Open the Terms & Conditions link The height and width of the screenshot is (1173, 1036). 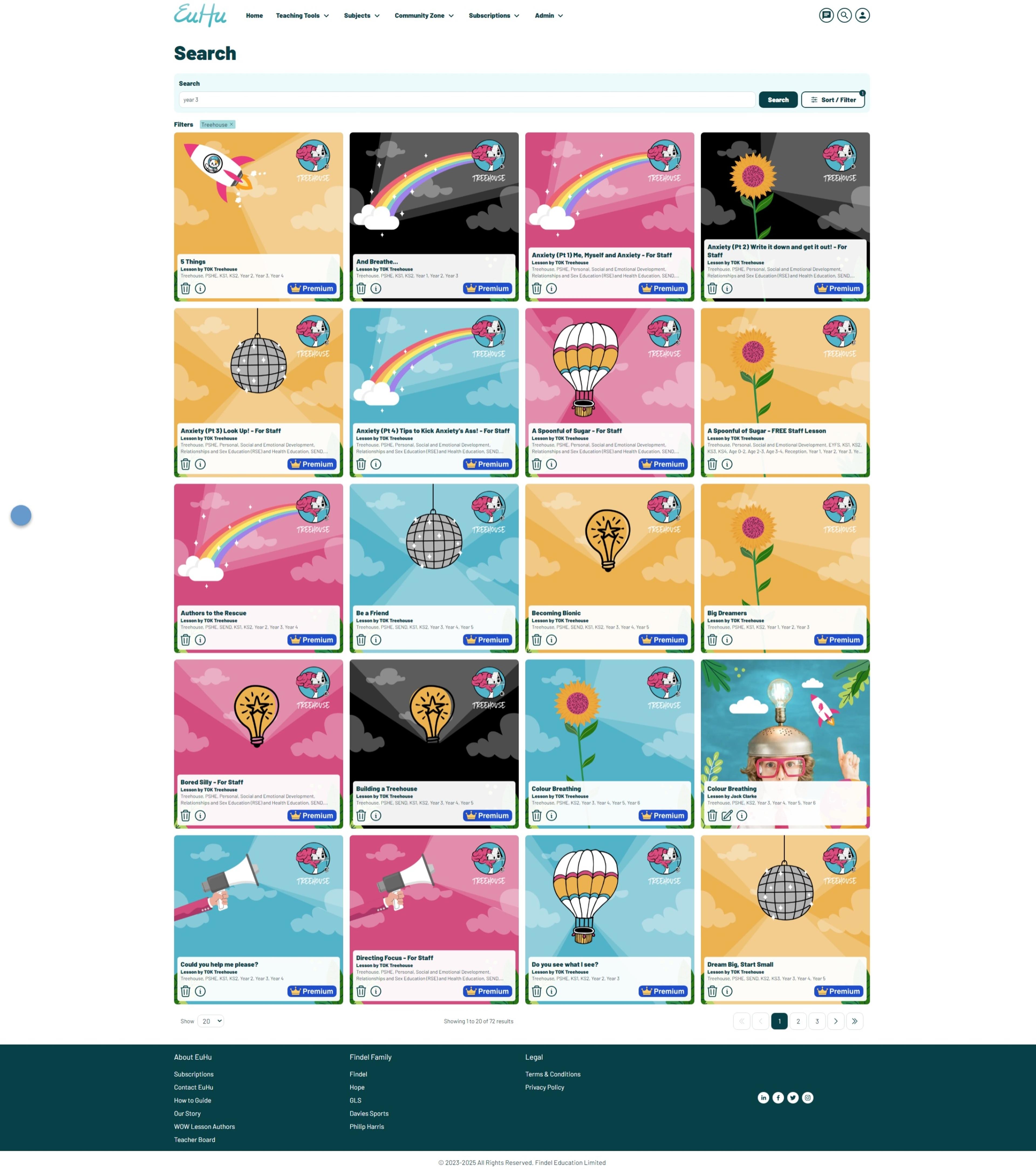553,1074
